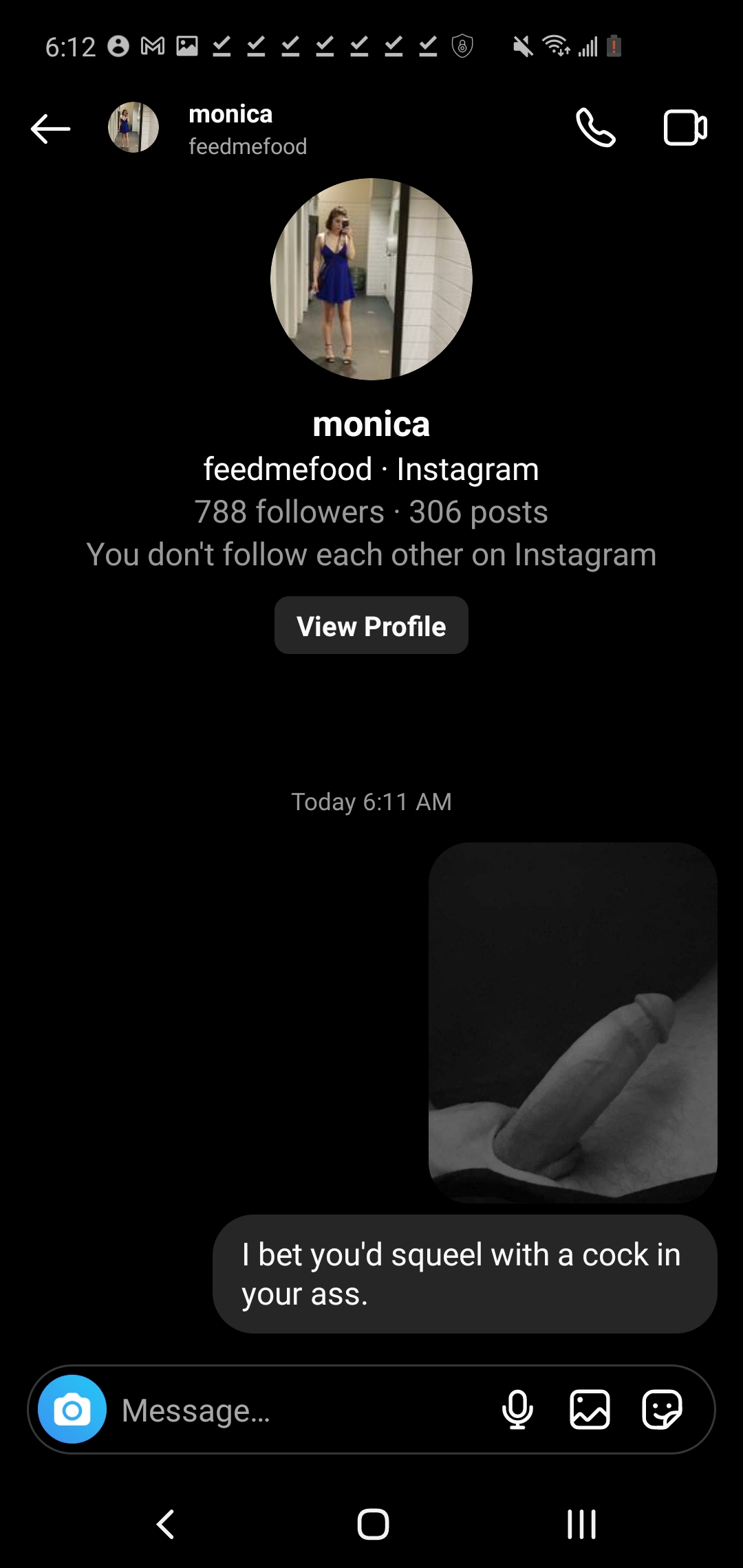The height and width of the screenshot is (1568, 743).
Task: Tap the View Profile button
Action: point(371,625)
